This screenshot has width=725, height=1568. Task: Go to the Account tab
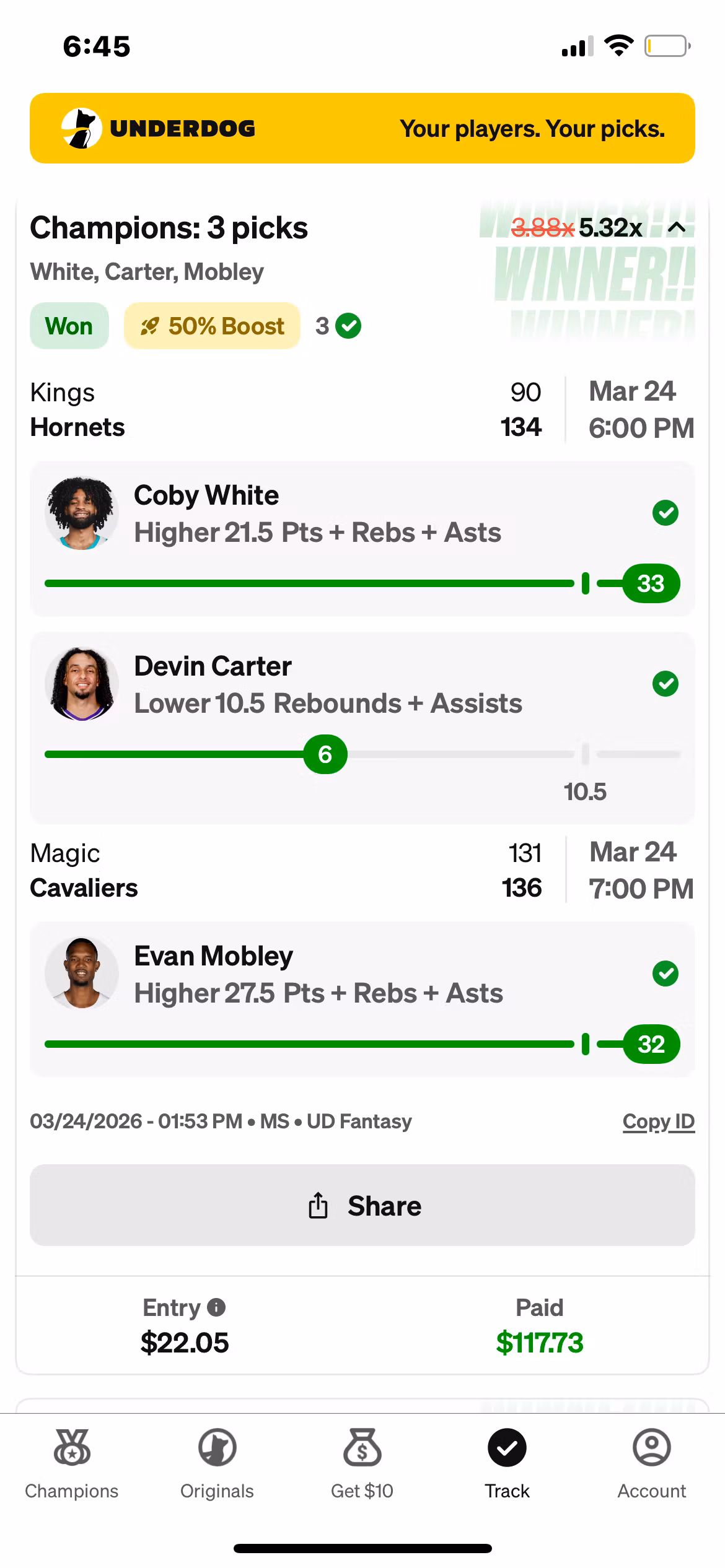click(651, 1464)
